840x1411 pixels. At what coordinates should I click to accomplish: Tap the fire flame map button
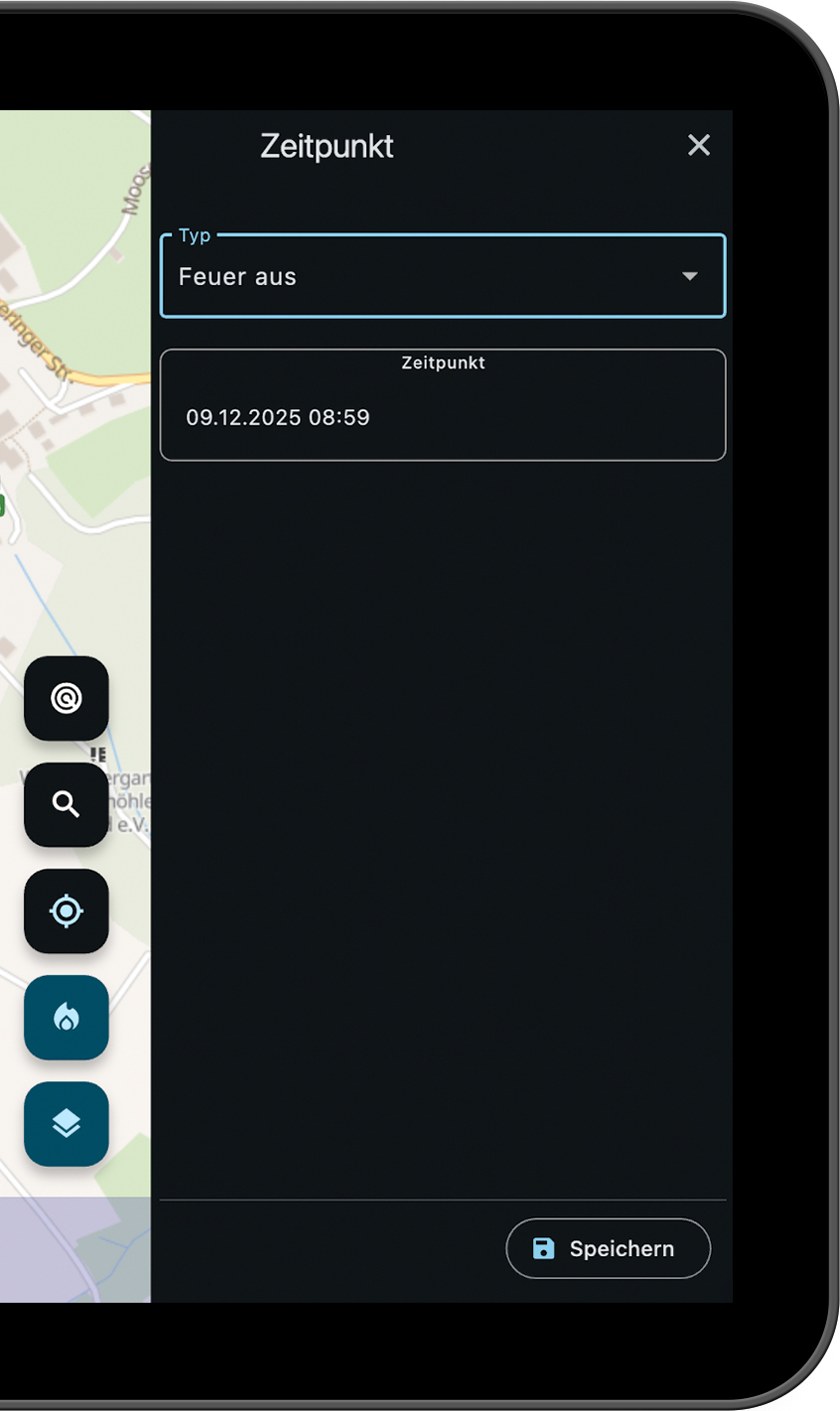[x=67, y=1017]
